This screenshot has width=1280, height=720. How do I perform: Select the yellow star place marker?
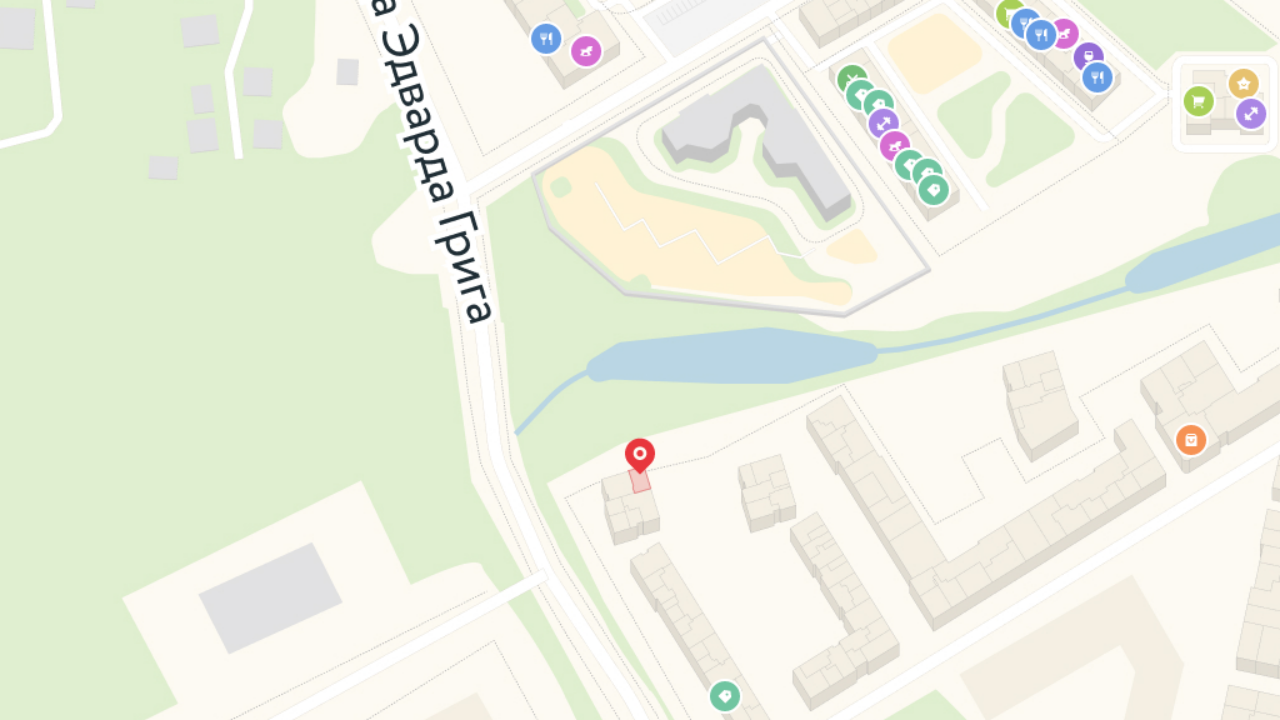click(x=1243, y=84)
